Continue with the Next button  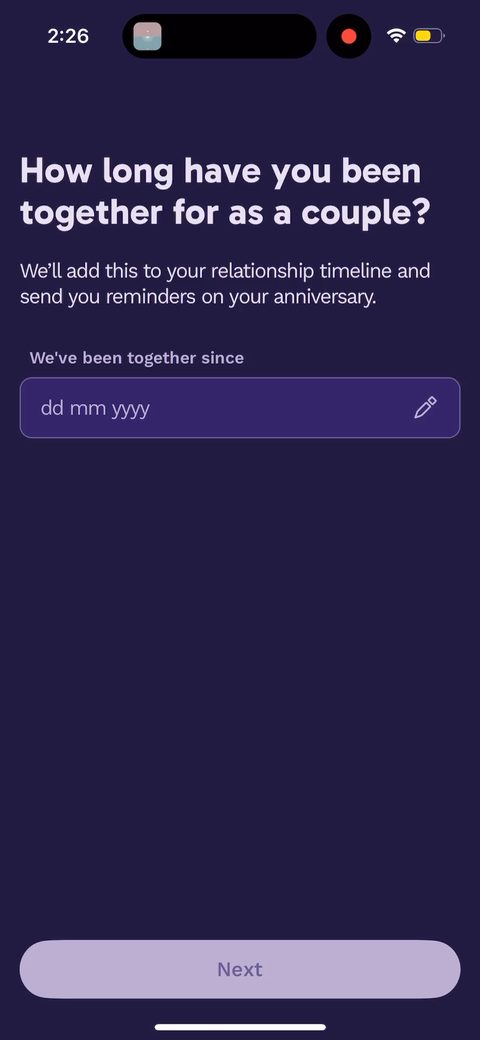239,969
